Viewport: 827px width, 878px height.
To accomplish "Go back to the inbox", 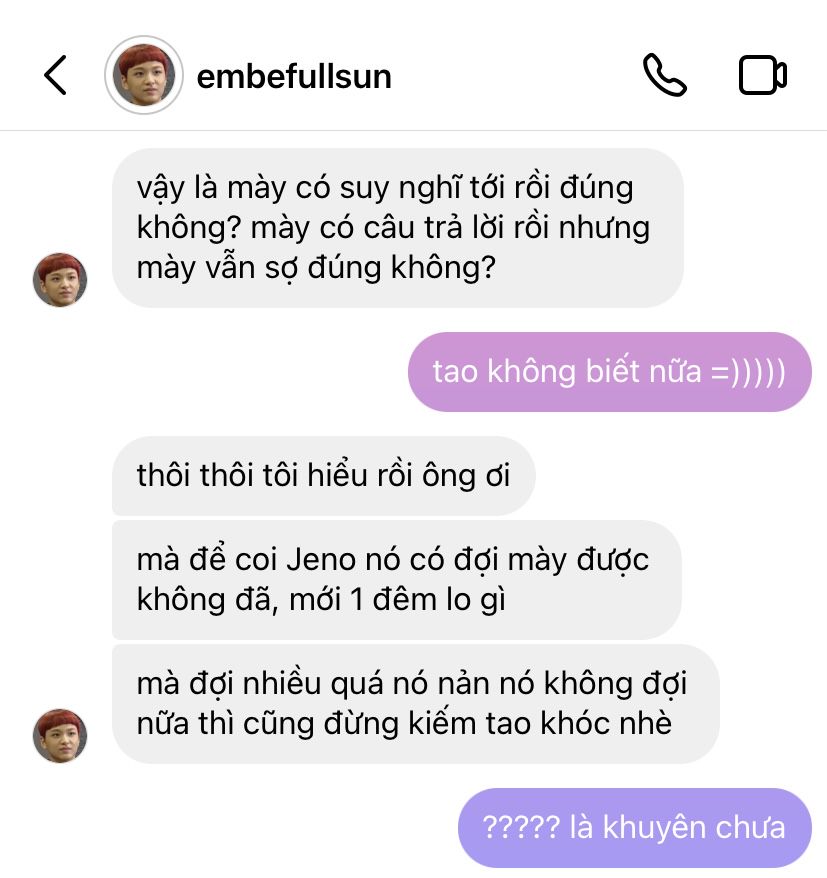I will (x=56, y=75).
